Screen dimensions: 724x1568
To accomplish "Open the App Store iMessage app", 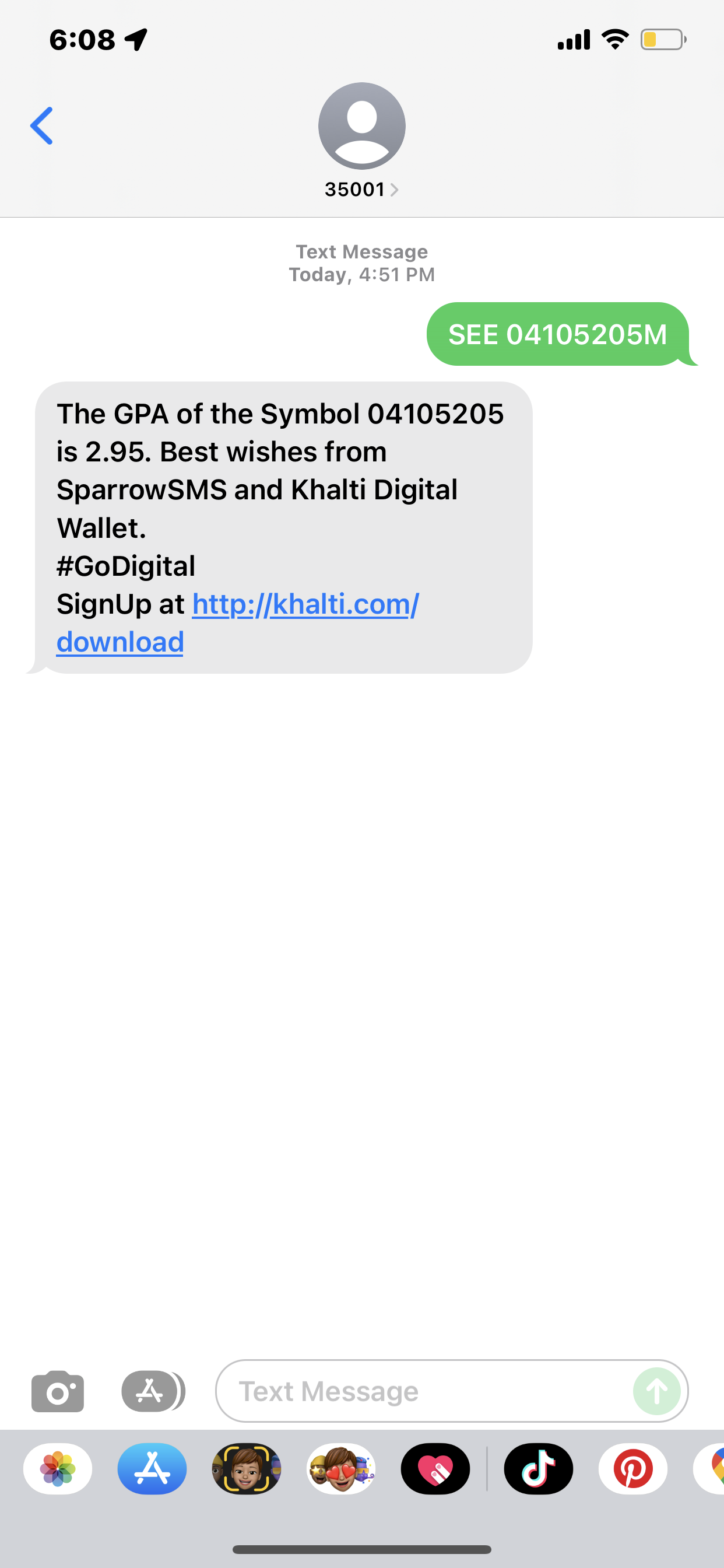I will point(152,1469).
